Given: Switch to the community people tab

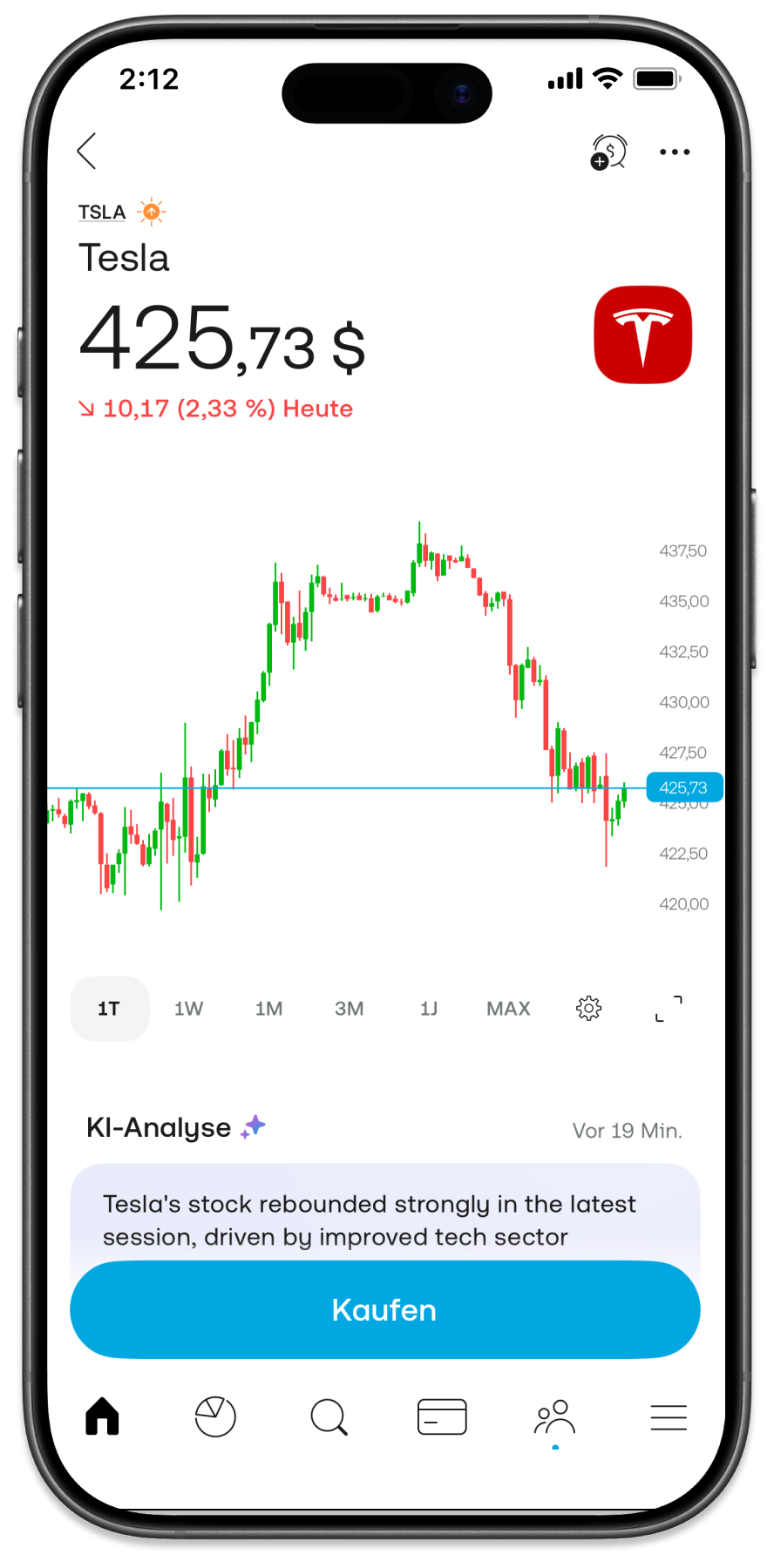Looking at the screenshot, I should (555, 1416).
